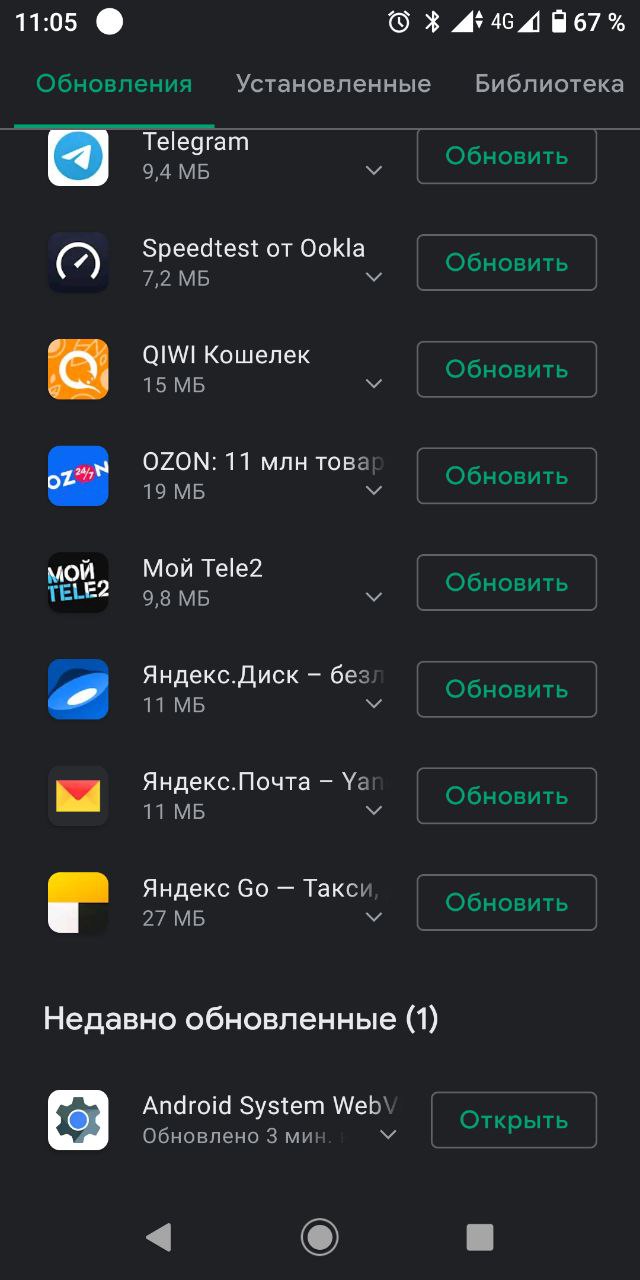This screenshot has height=1280, width=640.
Task: Tap Обновить for the OZON app
Action: 506,476
